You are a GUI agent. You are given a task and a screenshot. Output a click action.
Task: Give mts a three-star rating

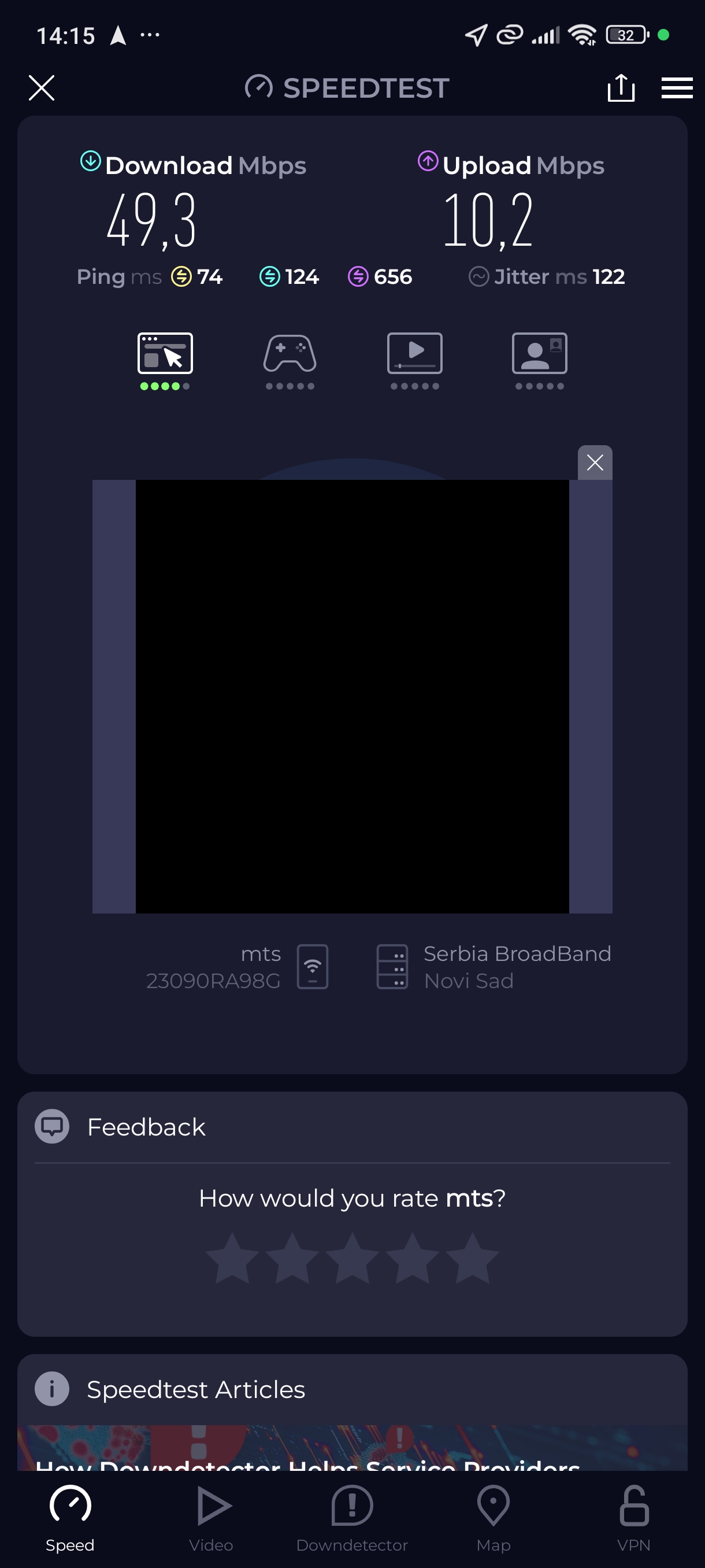[x=352, y=1258]
